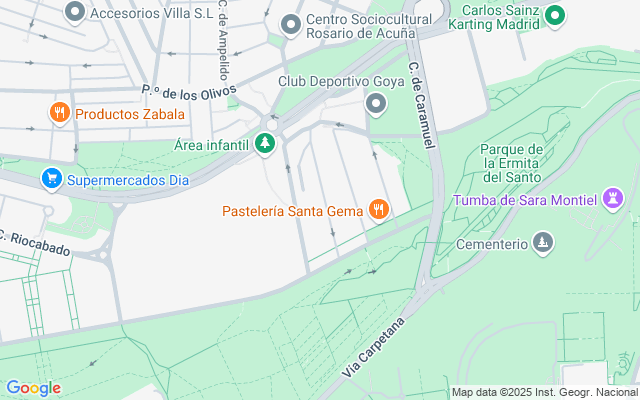The width and height of the screenshot is (640, 400).
Task: Tap the Club Deportivo Goya pin
Action: pyautogui.click(x=376, y=103)
